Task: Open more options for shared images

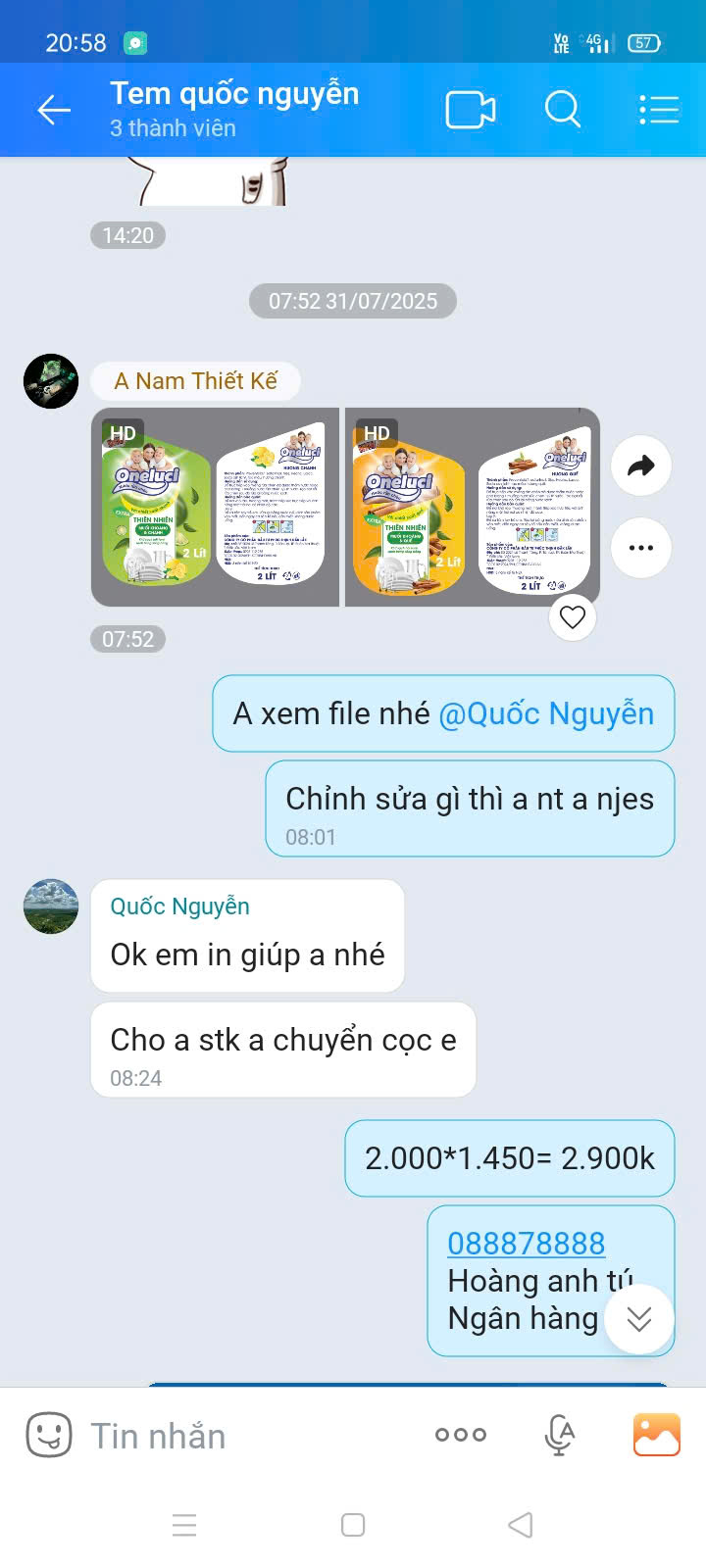Action: (640, 548)
